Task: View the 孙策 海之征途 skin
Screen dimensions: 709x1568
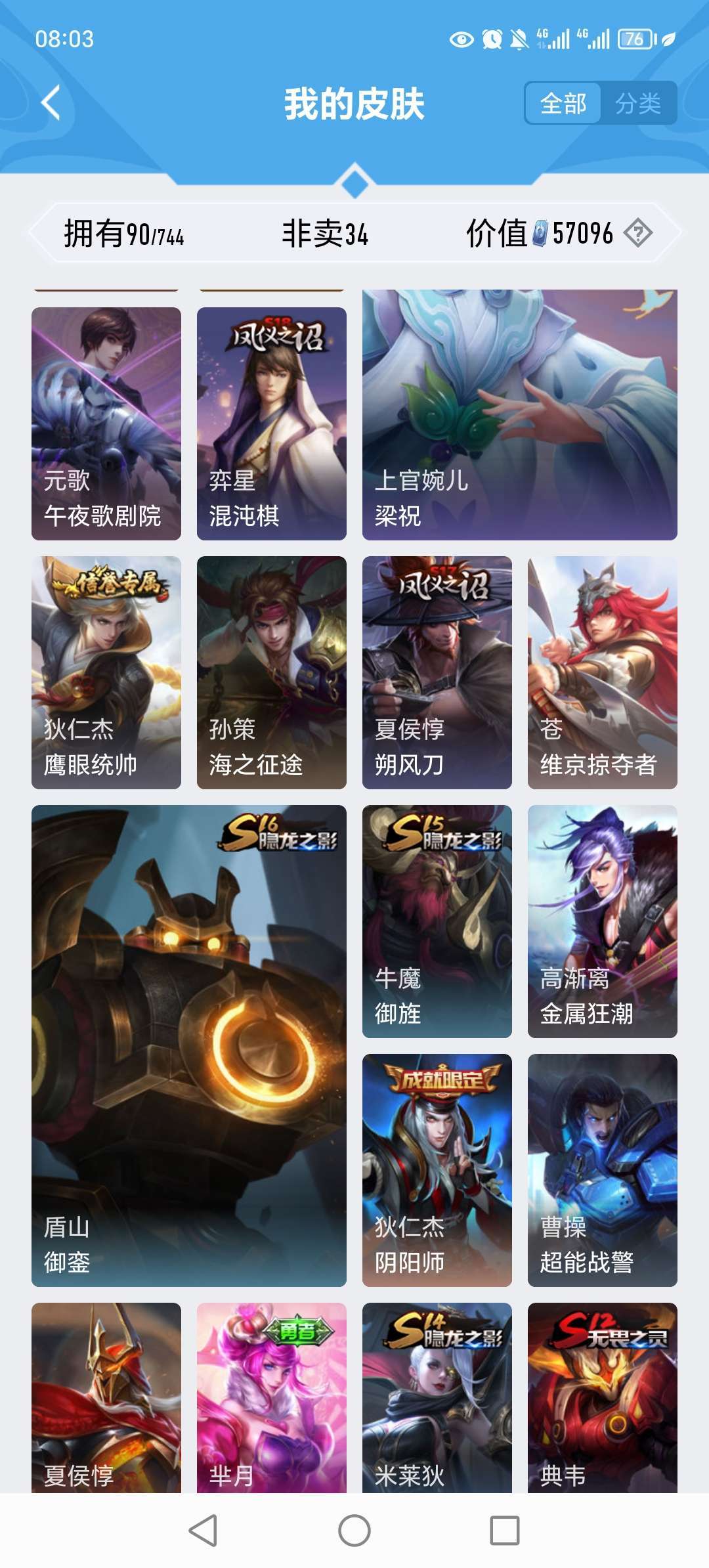Action: tap(272, 672)
